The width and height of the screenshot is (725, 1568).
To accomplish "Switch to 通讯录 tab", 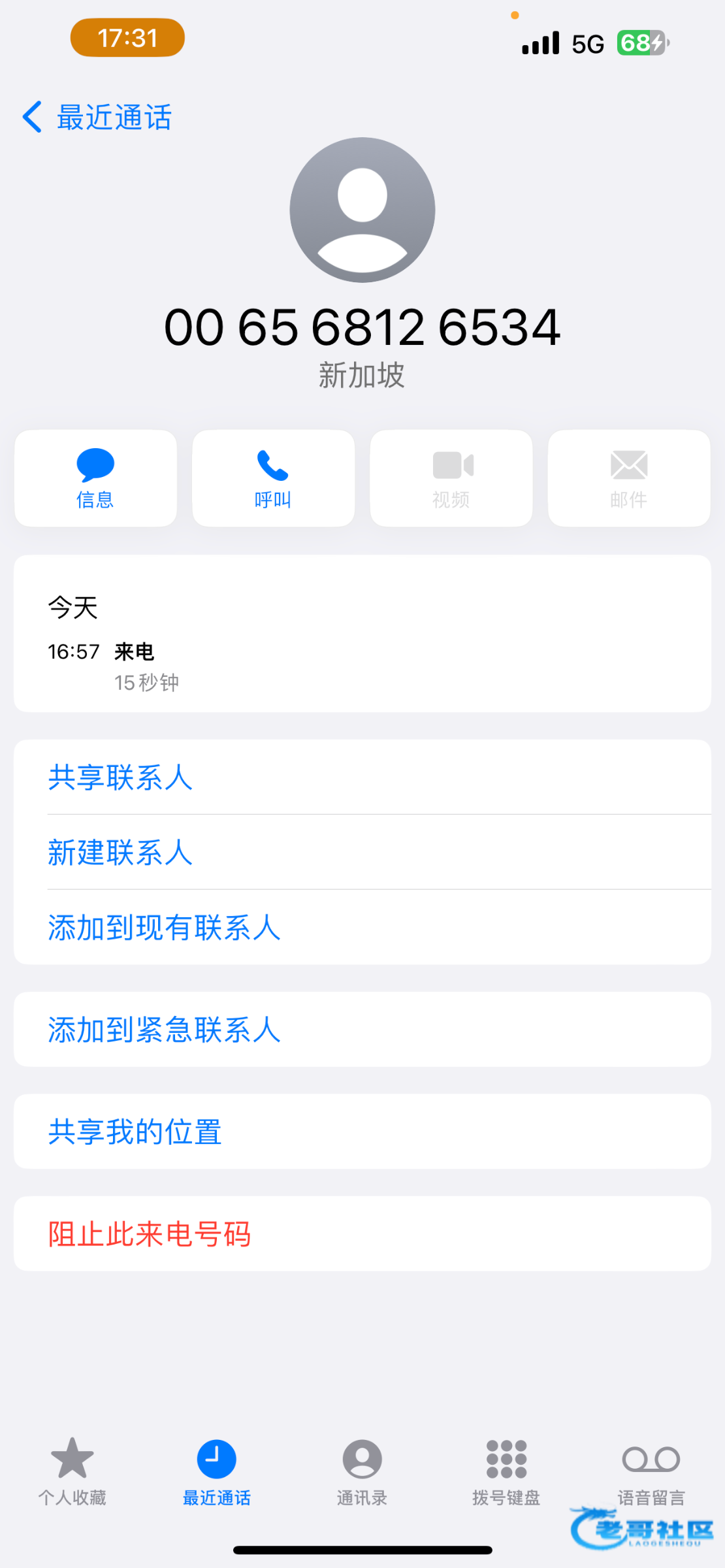I will pyautogui.click(x=362, y=1470).
